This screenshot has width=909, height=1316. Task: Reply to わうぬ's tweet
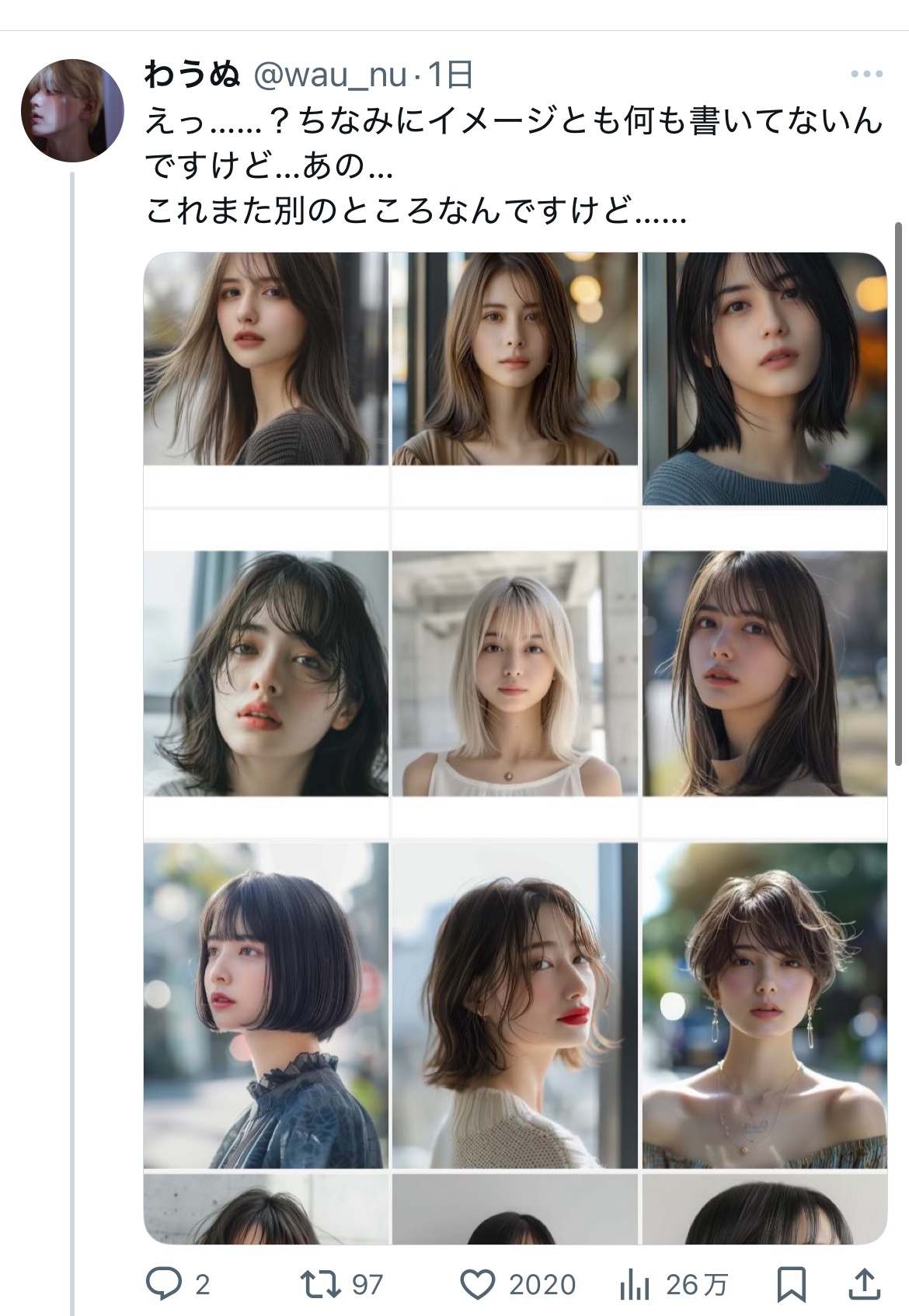[x=165, y=1284]
